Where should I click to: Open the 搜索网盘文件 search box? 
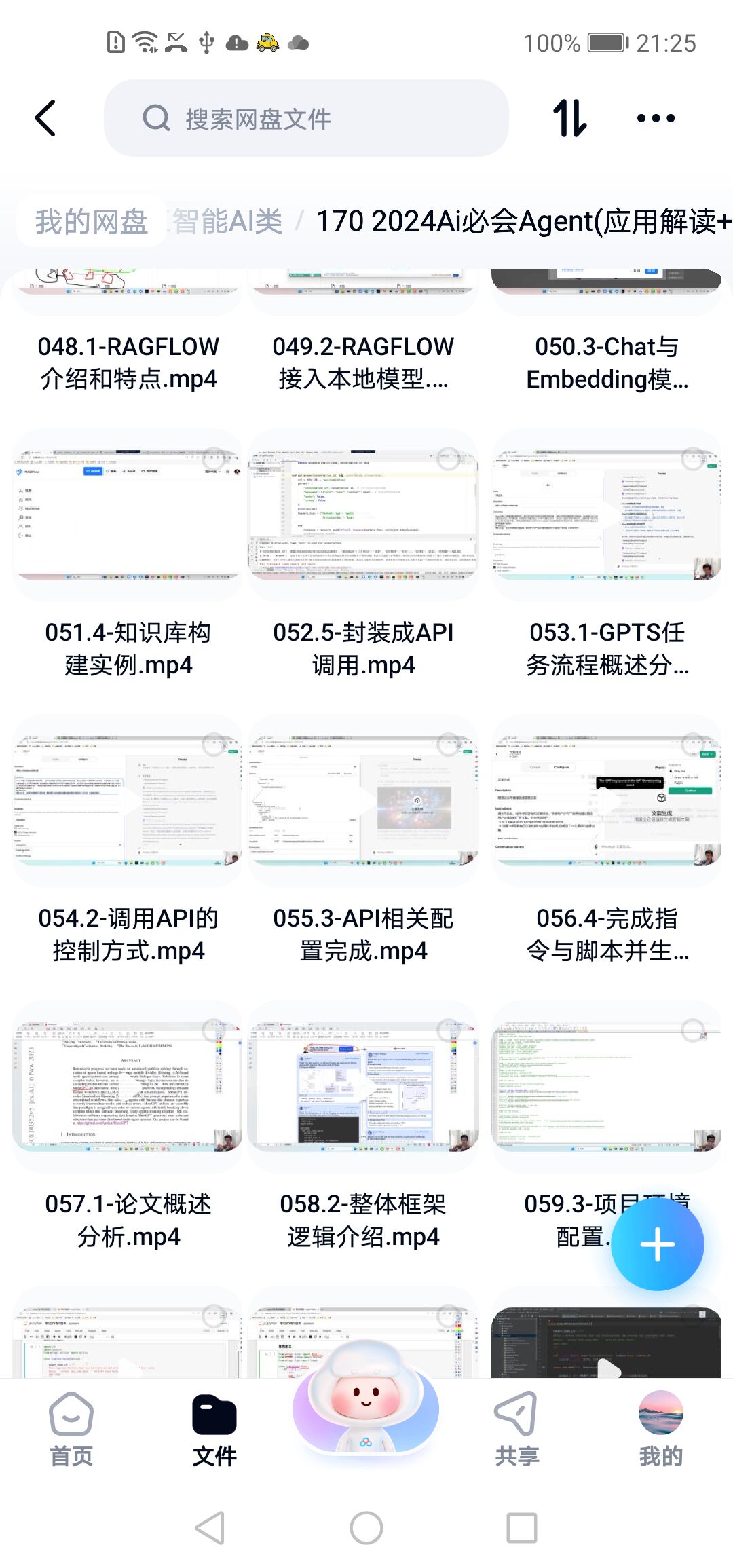pos(305,119)
